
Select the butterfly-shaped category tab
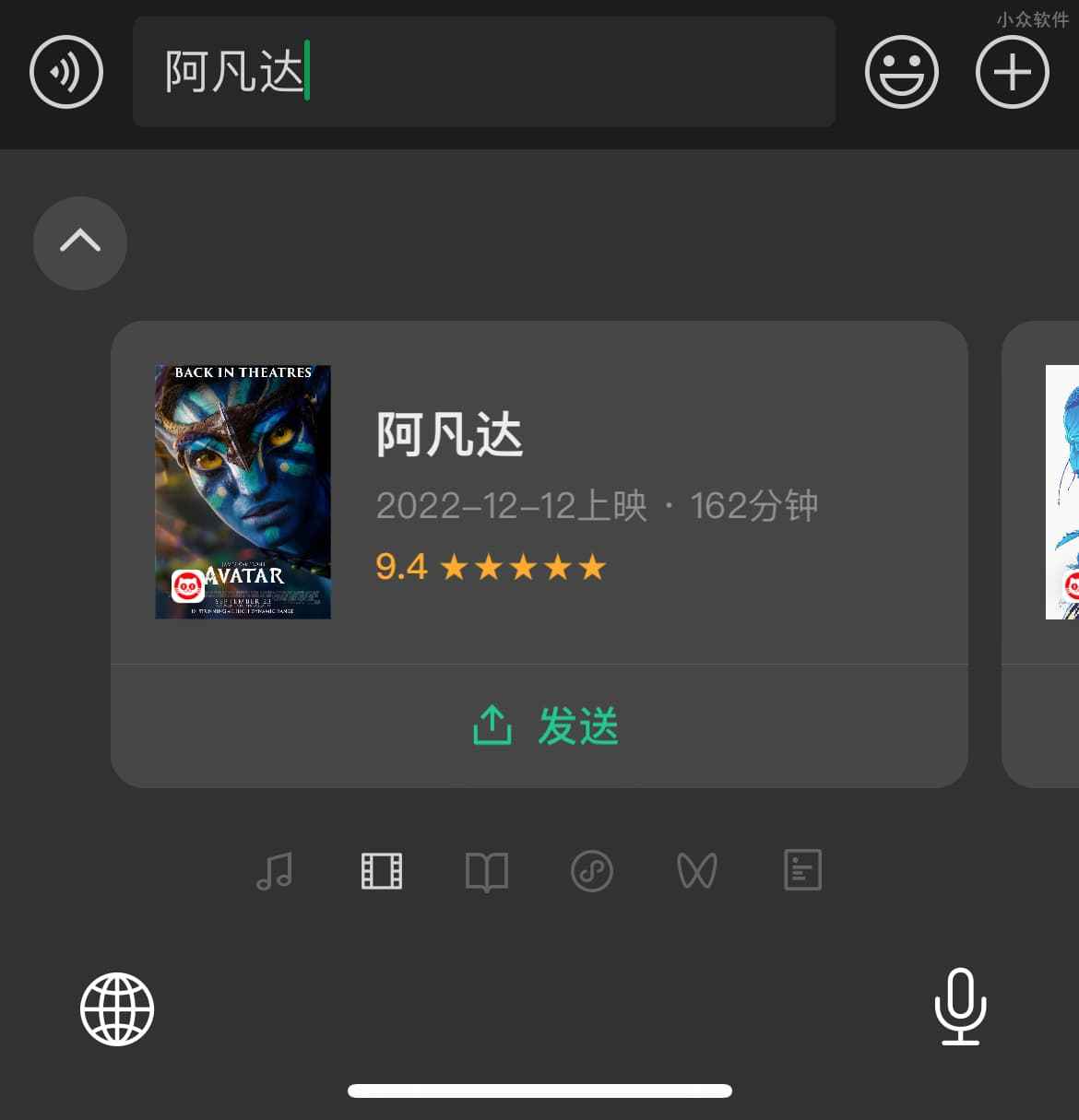(697, 870)
